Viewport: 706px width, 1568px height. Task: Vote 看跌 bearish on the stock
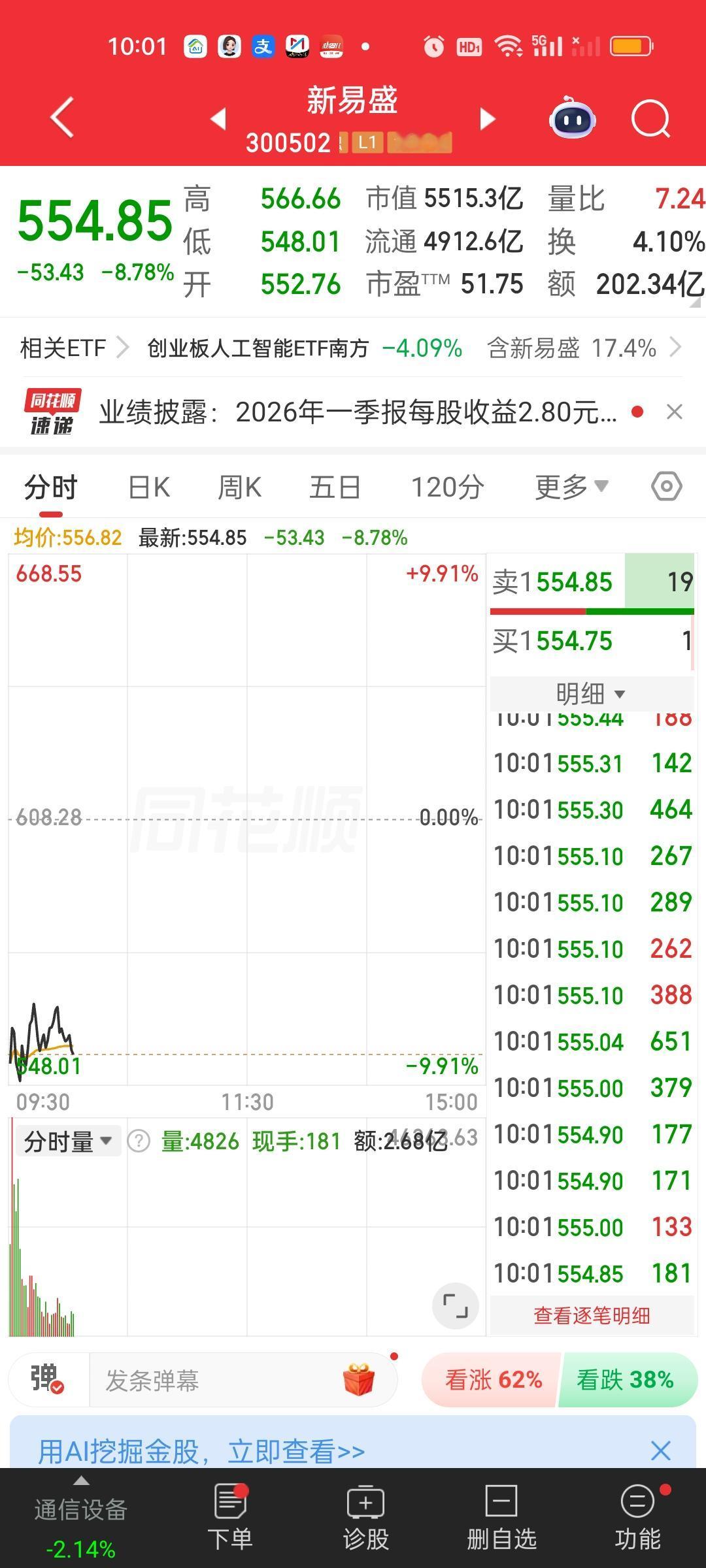coord(624,1380)
